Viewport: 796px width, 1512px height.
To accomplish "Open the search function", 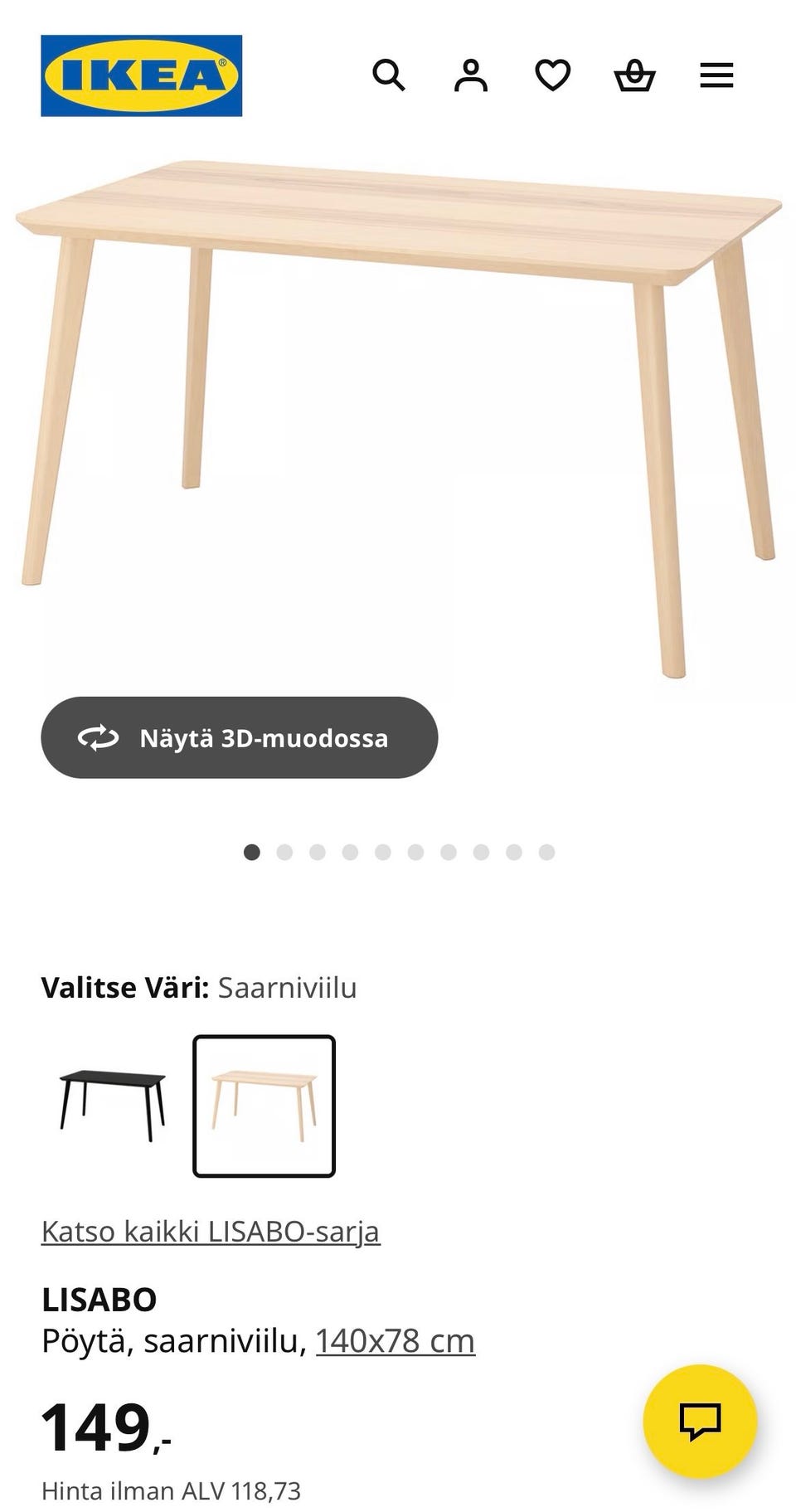I will pyautogui.click(x=389, y=75).
